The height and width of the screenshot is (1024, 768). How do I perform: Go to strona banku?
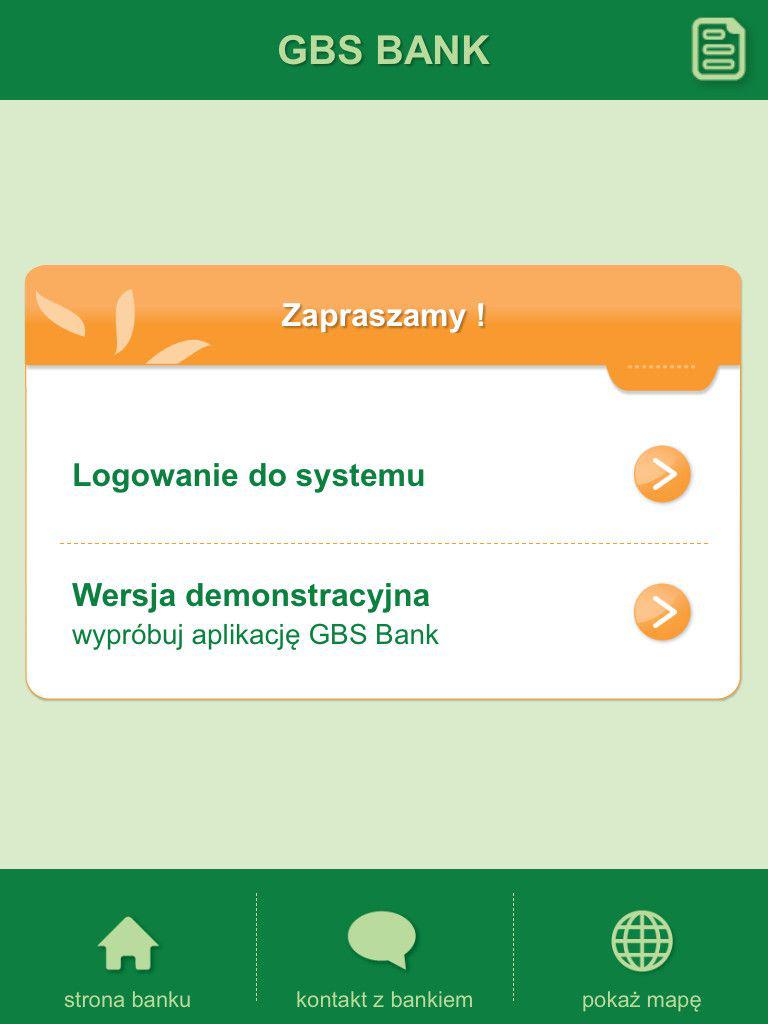point(128,958)
